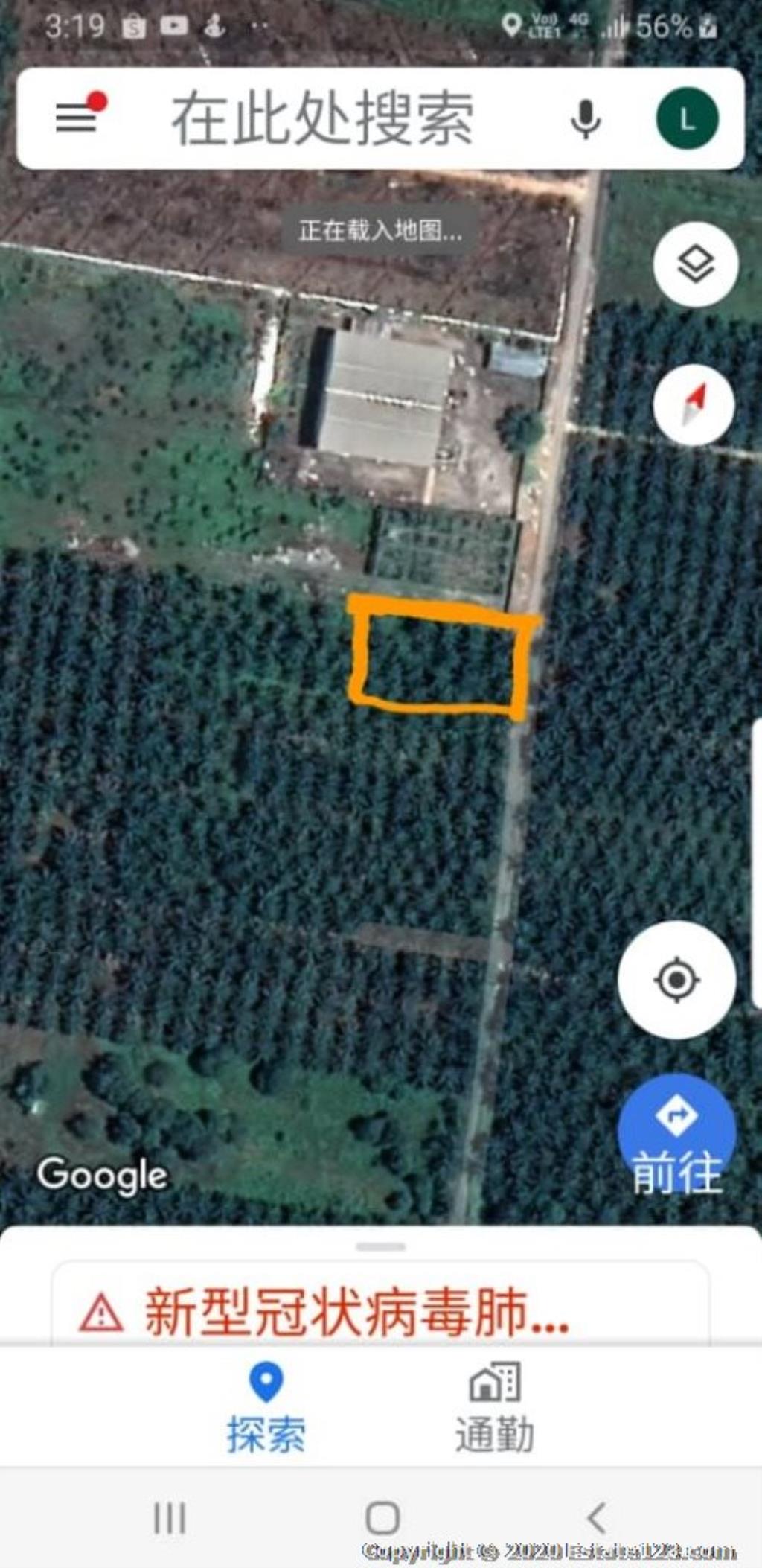The image size is (762, 1568).
Task: Open the hamburger menu
Action: pos(77,117)
